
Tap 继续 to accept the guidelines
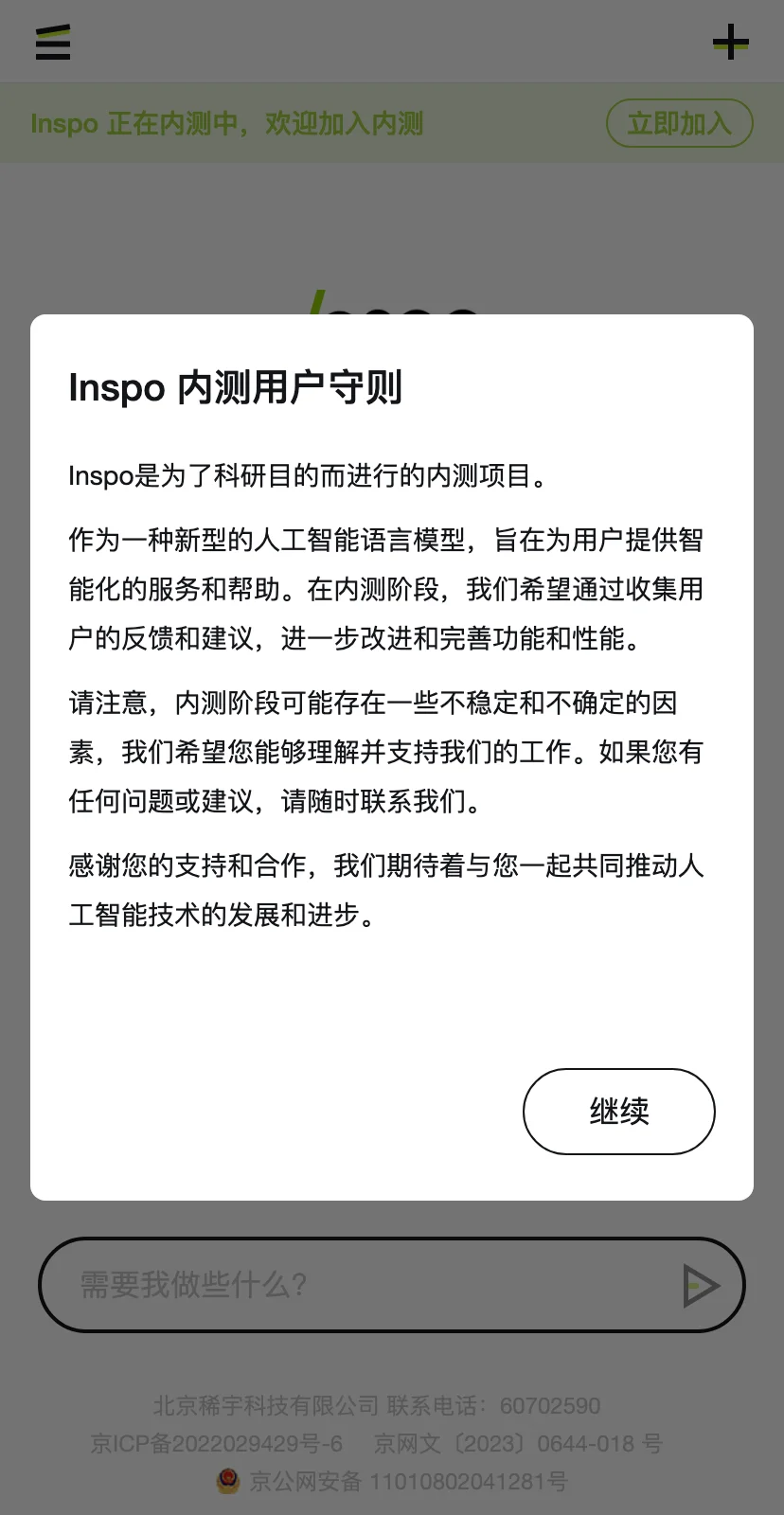(x=618, y=1111)
